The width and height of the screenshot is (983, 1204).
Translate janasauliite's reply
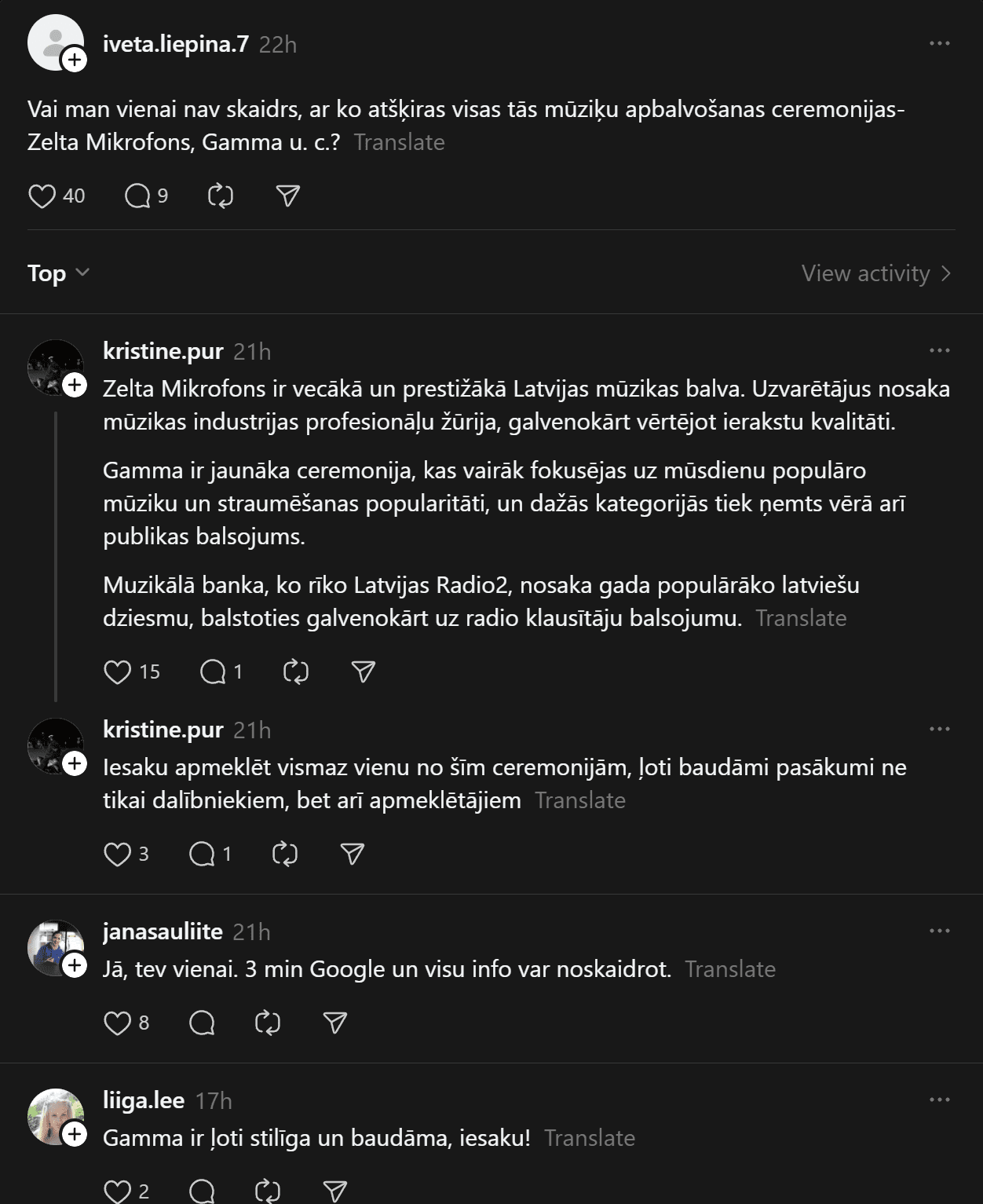tap(730, 969)
